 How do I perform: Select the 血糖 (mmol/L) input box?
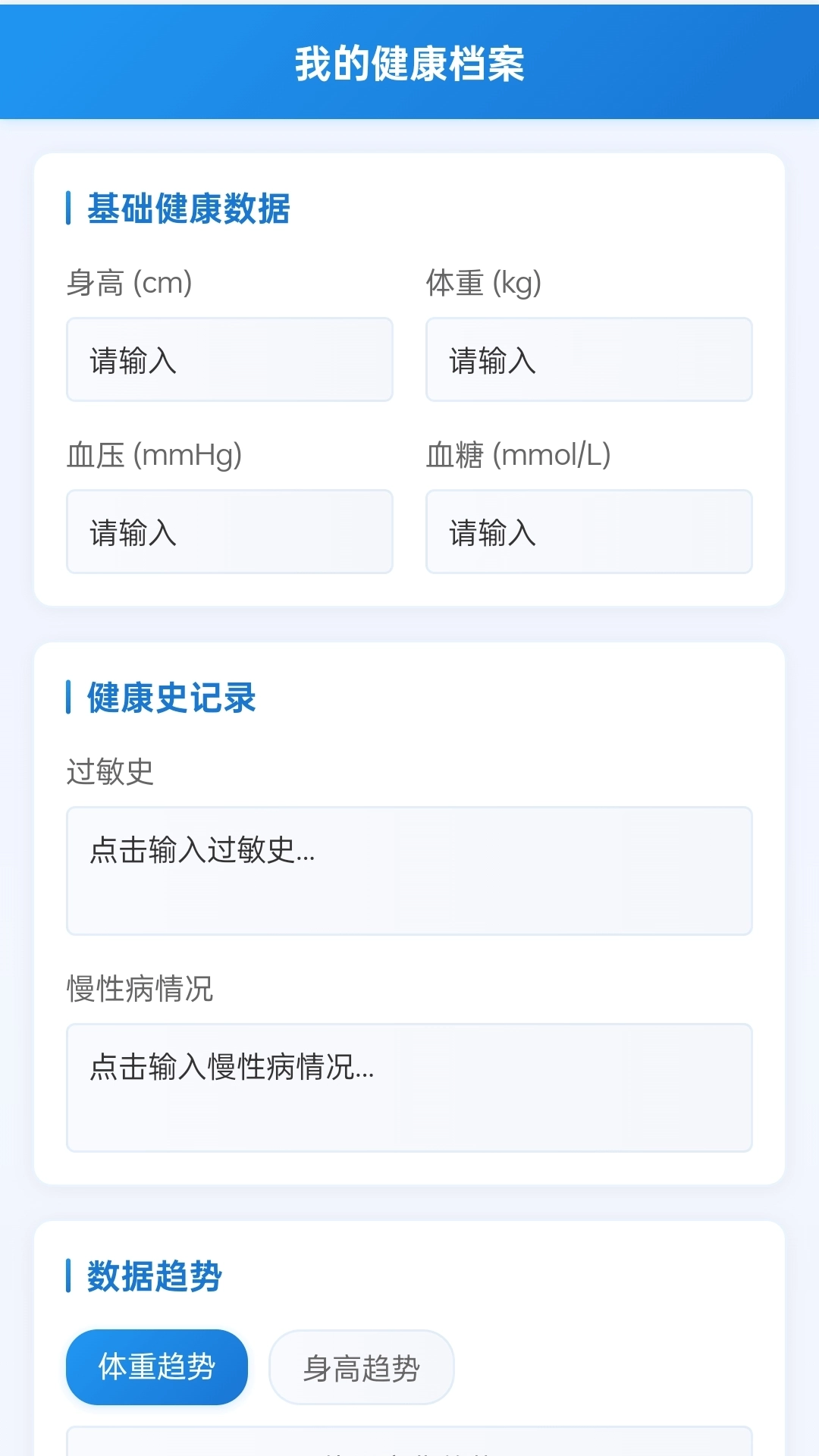(588, 532)
